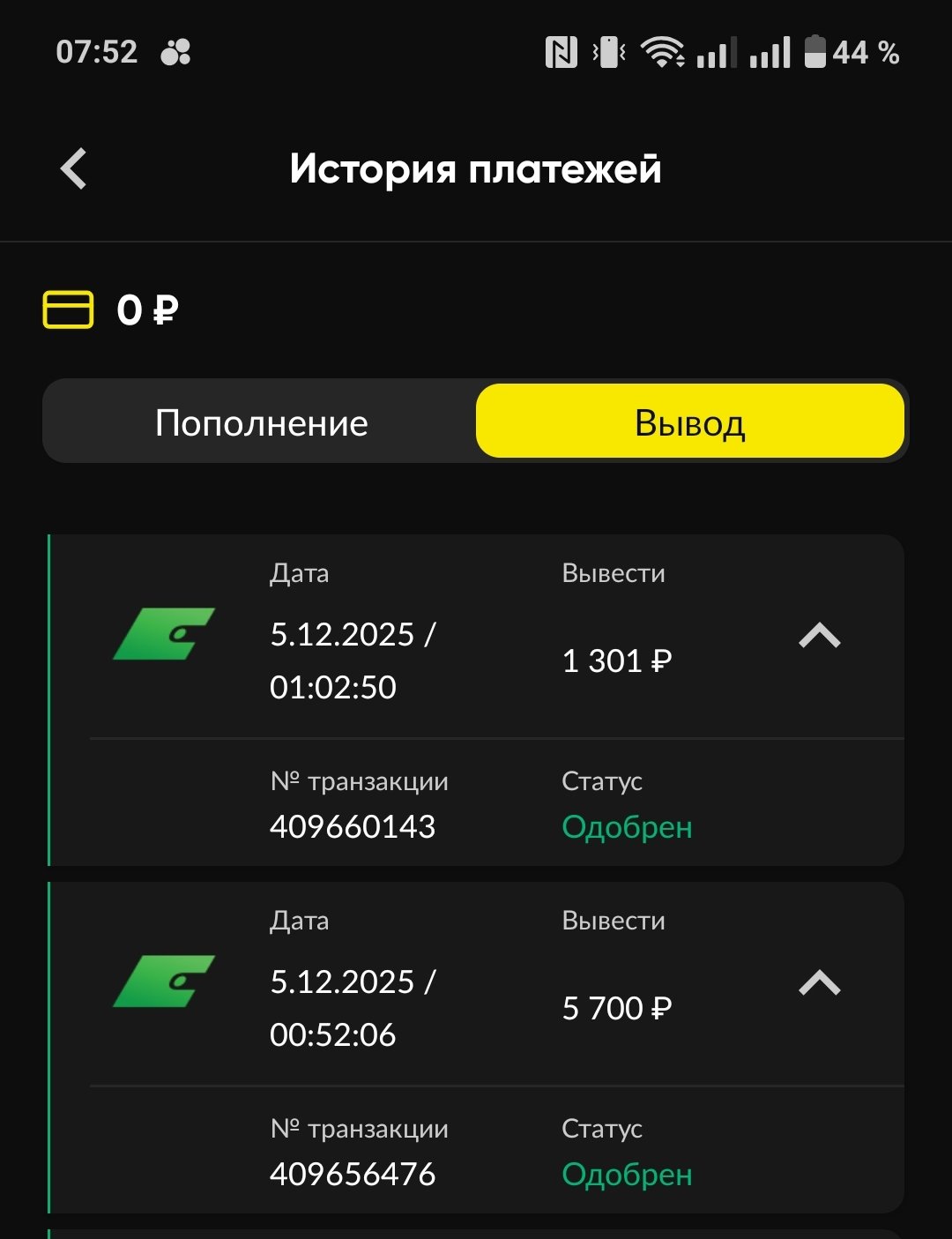Collapse the 1 301 ₽ withdrawal details
The height and width of the screenshot is (1239, 952).
(819, 636)
